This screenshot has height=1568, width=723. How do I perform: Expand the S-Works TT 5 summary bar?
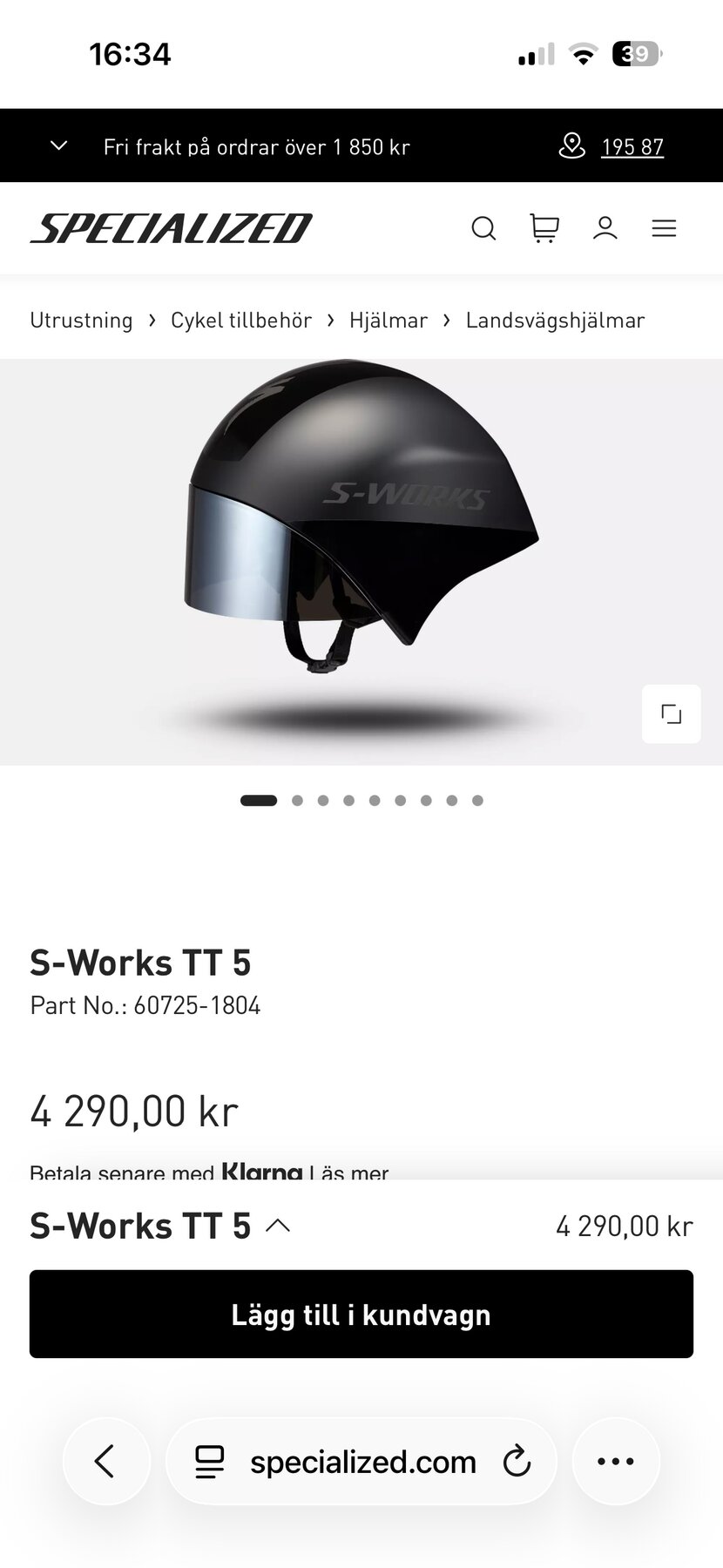point(277,1226)
